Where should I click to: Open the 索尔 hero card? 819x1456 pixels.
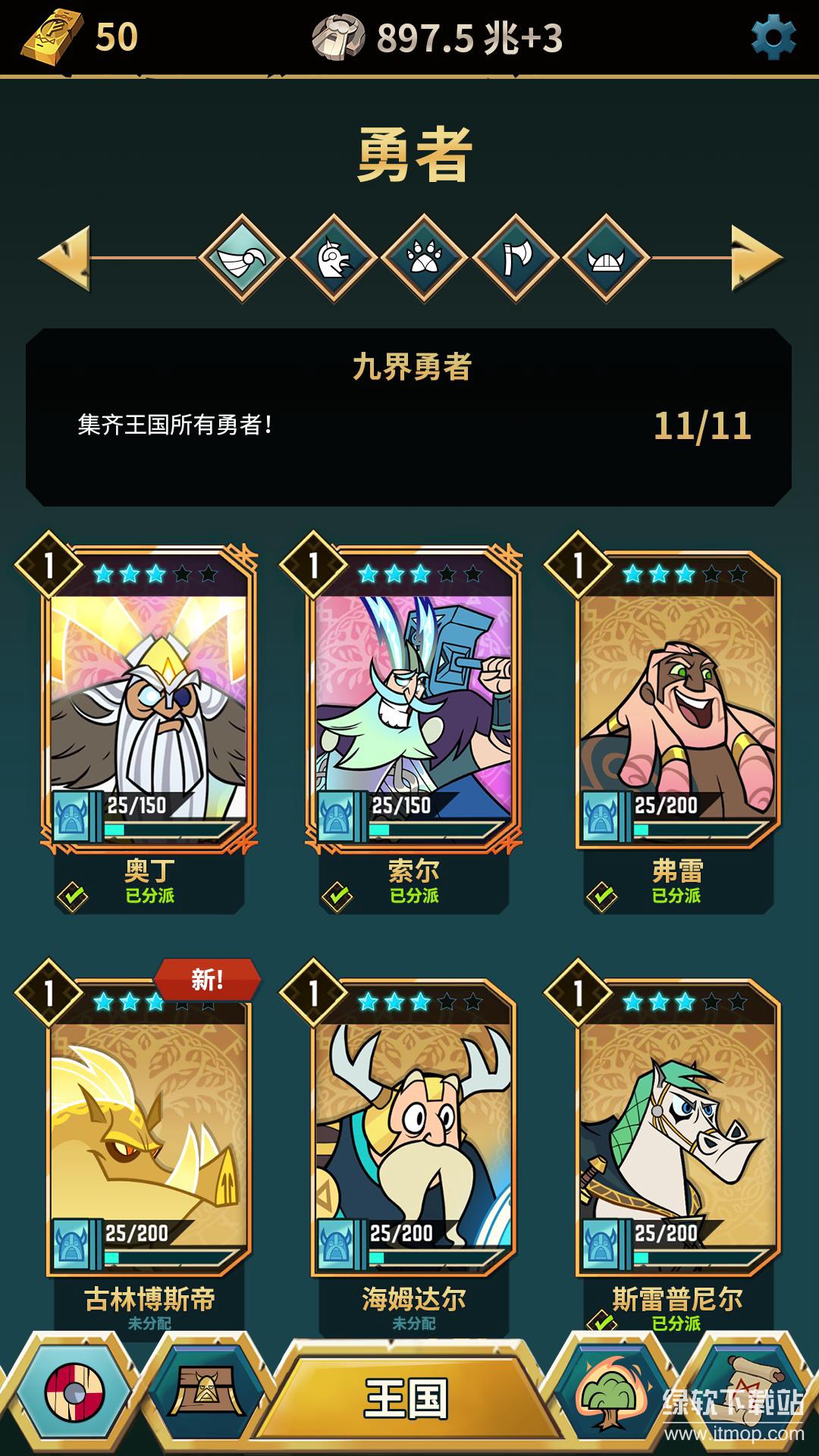coord(413,705)
